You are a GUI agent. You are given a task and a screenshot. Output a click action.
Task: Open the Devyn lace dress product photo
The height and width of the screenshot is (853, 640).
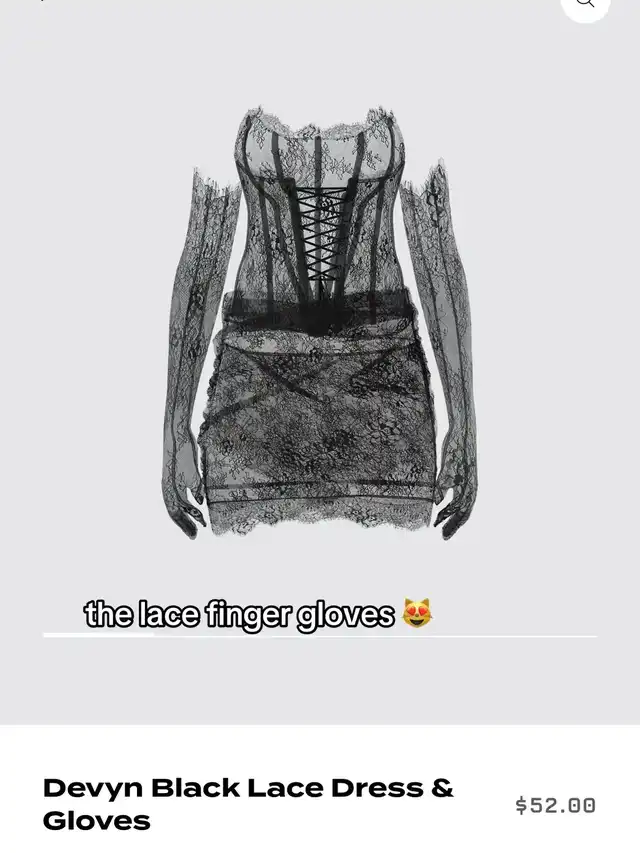pyautogui.click(x=320, y=320)
